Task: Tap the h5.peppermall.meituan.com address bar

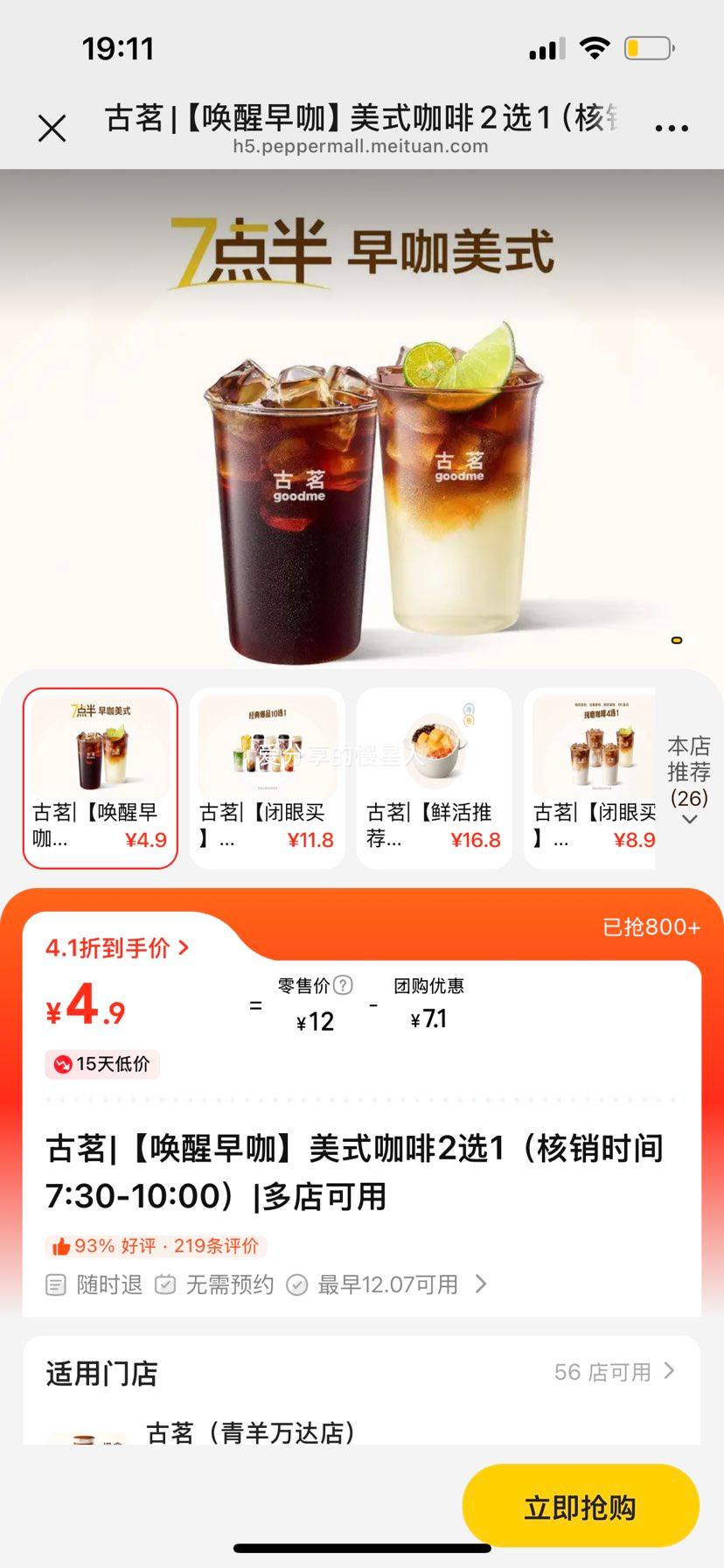Action: point(362,146)
